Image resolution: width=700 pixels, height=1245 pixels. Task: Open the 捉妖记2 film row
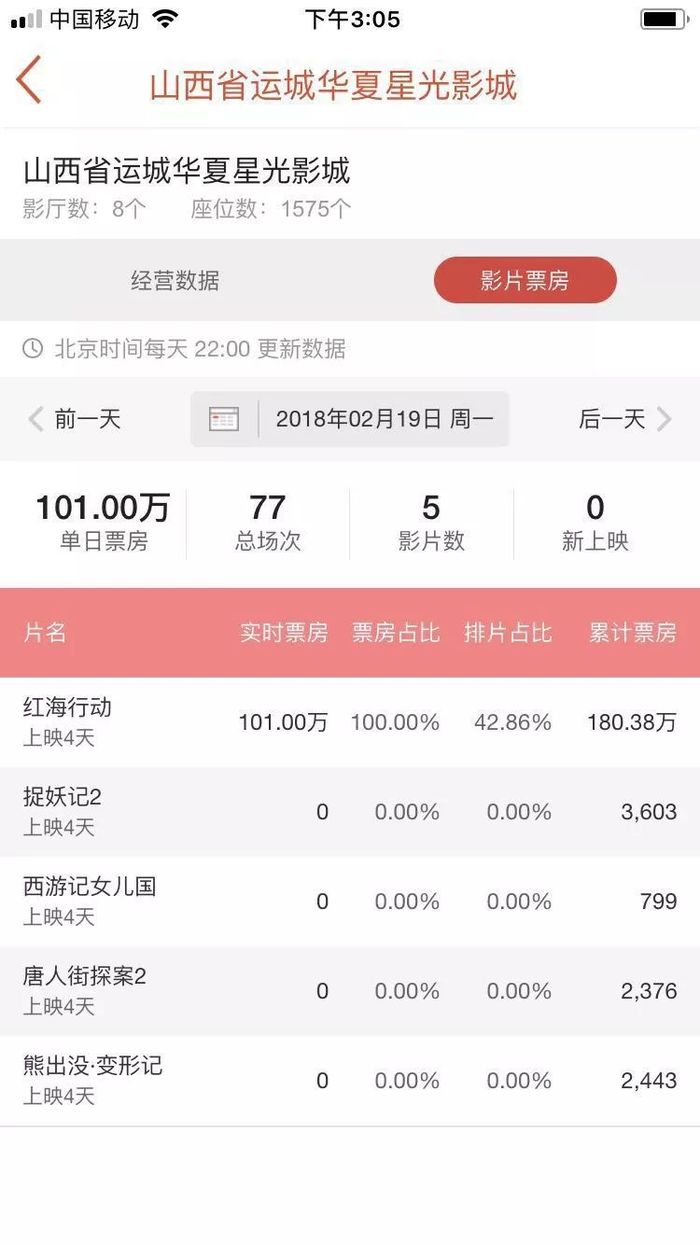pos(350,812)
